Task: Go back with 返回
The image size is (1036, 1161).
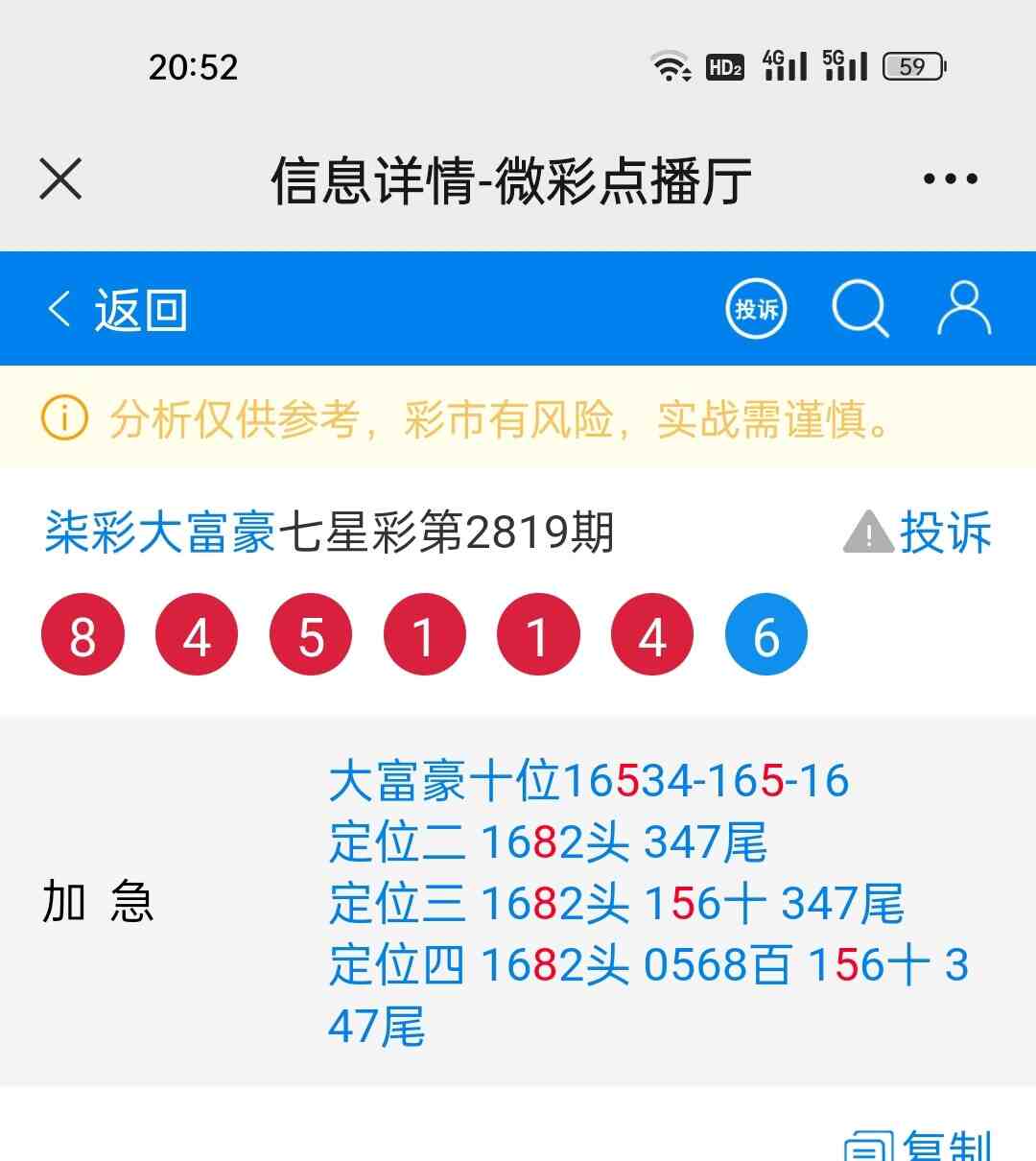Action: 118,310
